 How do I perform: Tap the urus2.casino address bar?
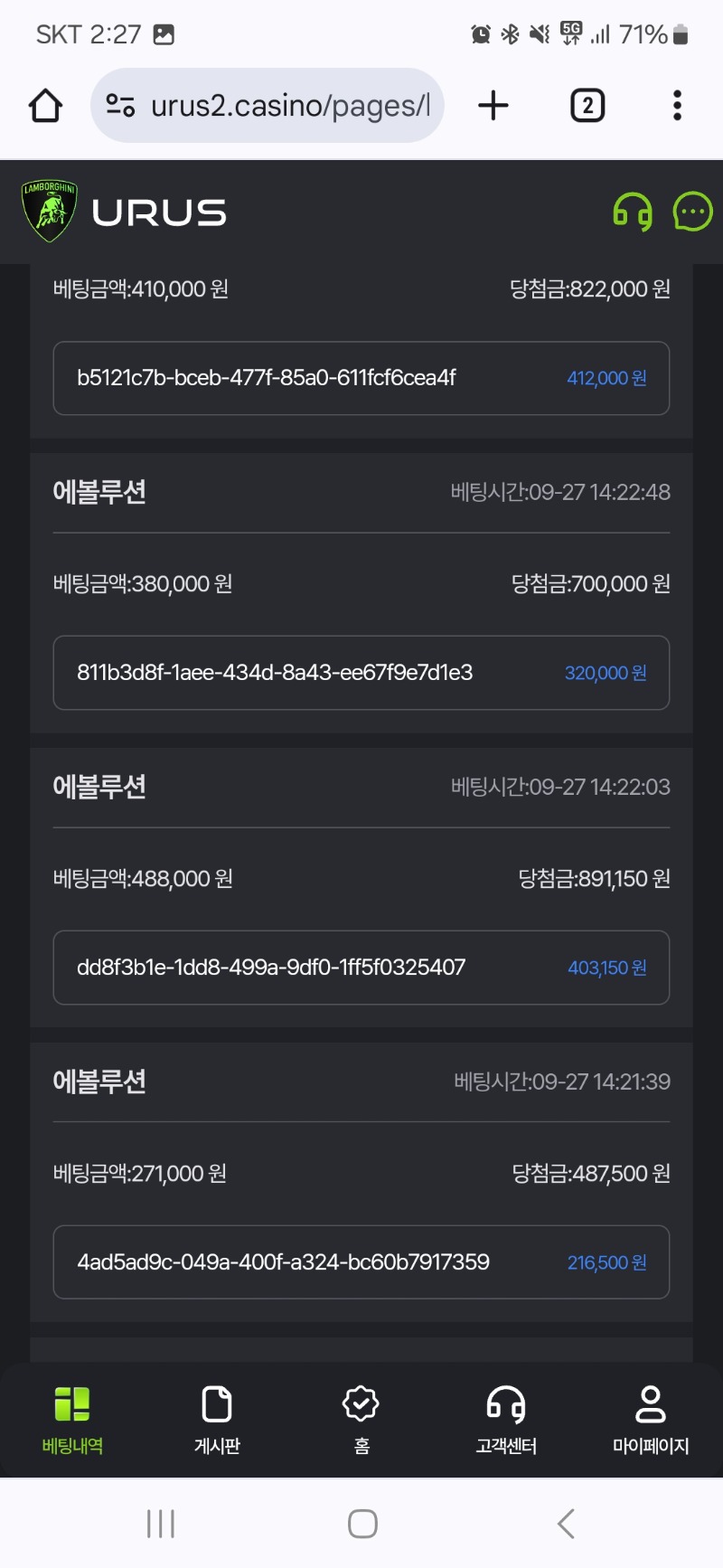pos(268,106)
